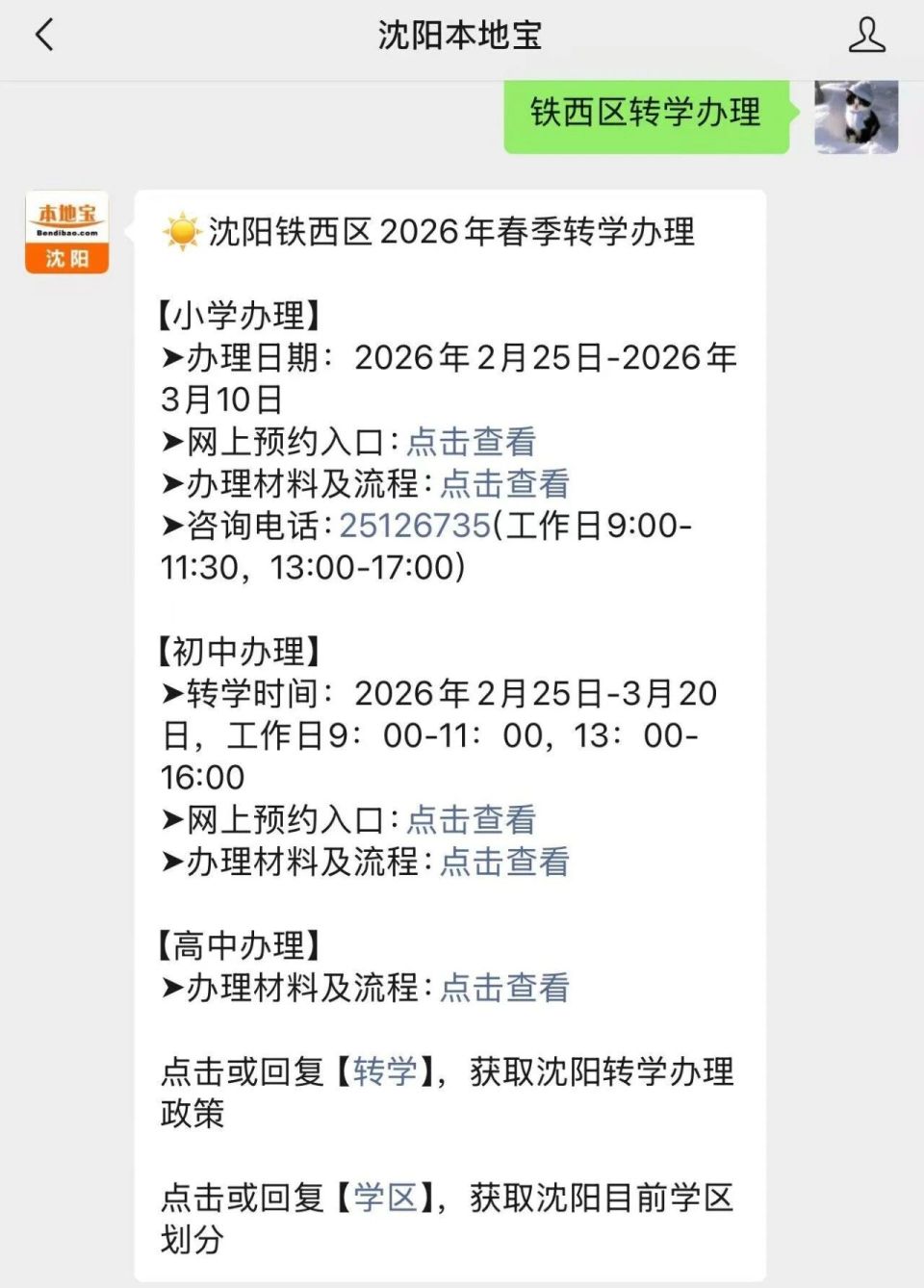Dial the phone number 25126735

412,526
